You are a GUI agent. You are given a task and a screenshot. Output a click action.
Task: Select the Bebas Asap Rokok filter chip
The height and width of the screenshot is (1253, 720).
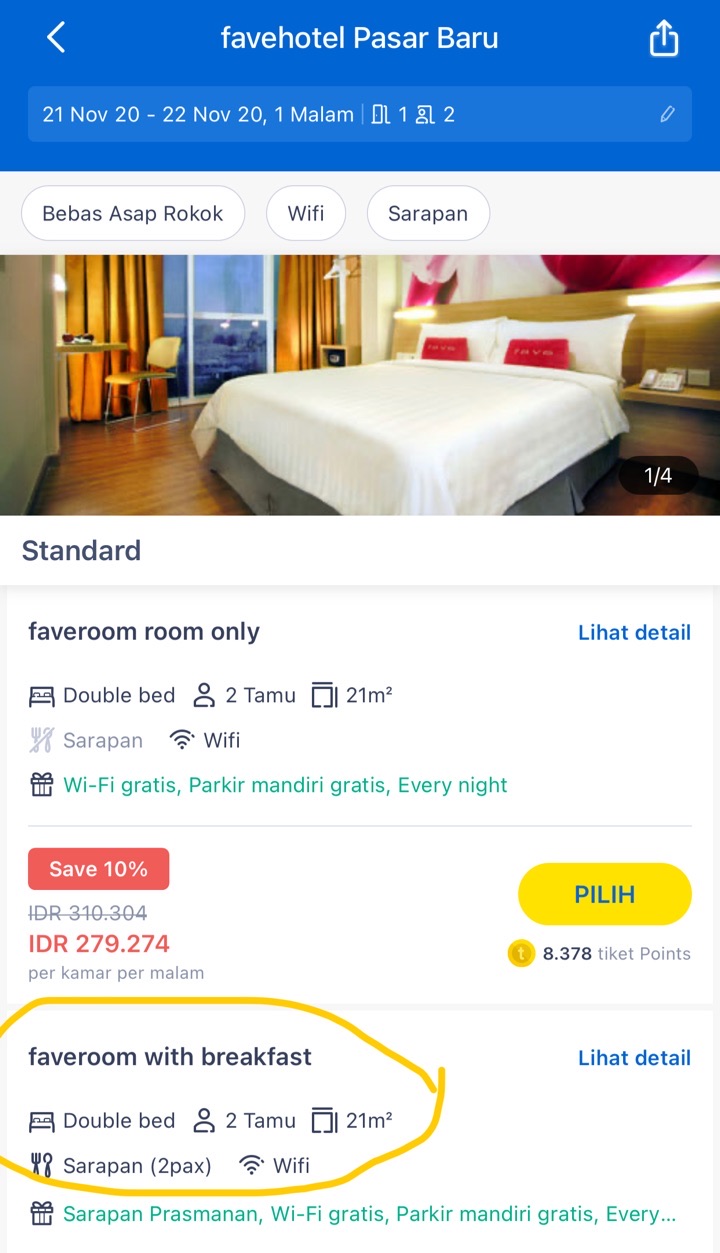pos(133,213)
